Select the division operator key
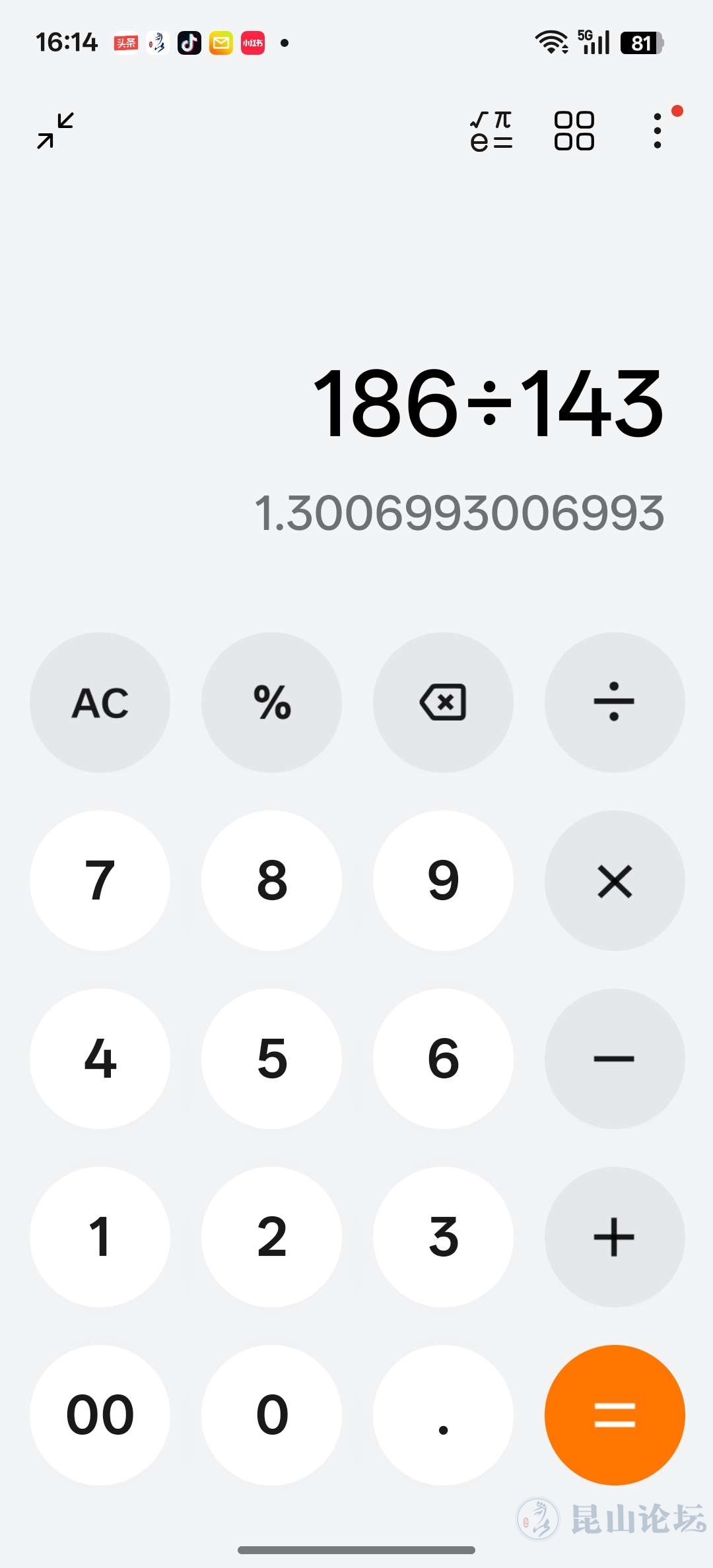The height and width of the screenshot is (1568, 713). pos(614,702)
